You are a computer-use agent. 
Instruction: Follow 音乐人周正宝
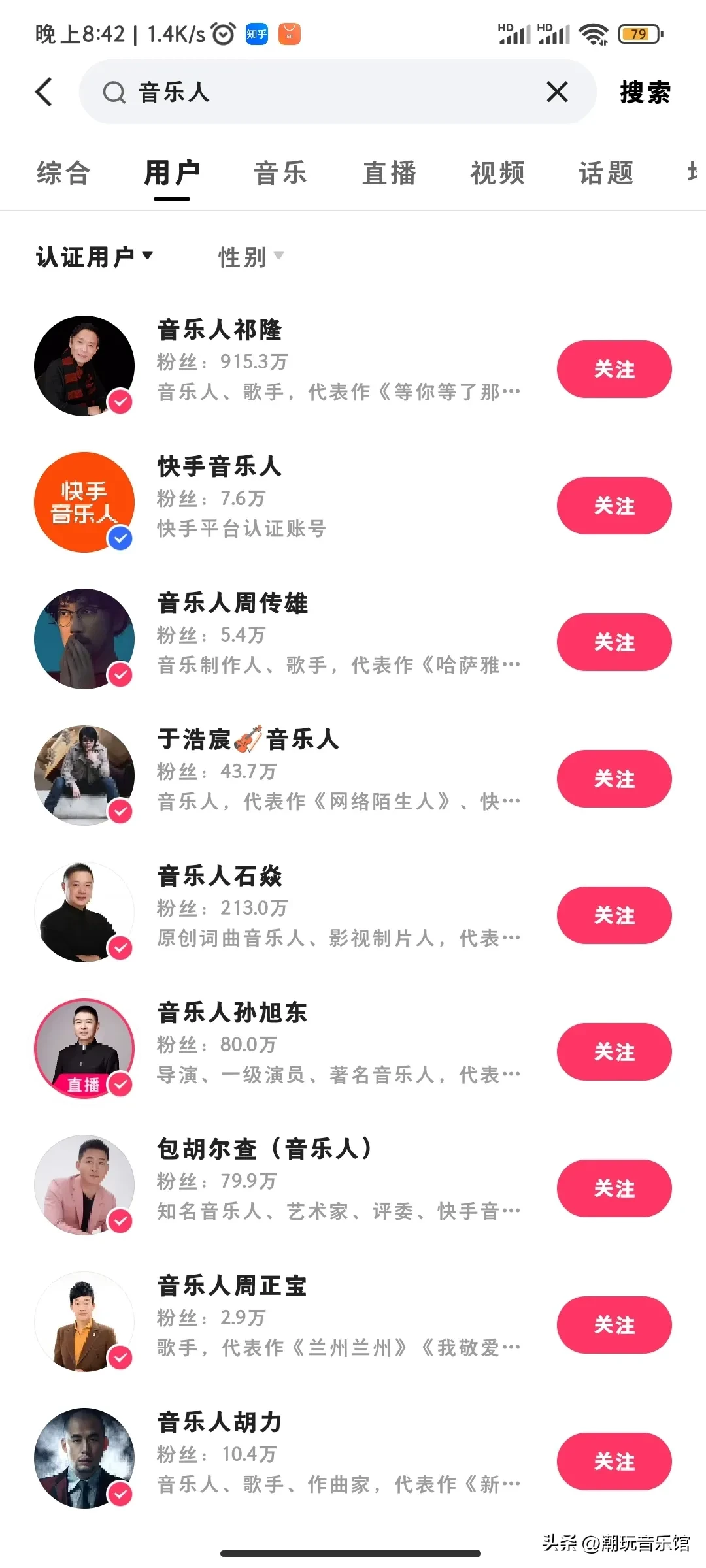coord(614,1325)
